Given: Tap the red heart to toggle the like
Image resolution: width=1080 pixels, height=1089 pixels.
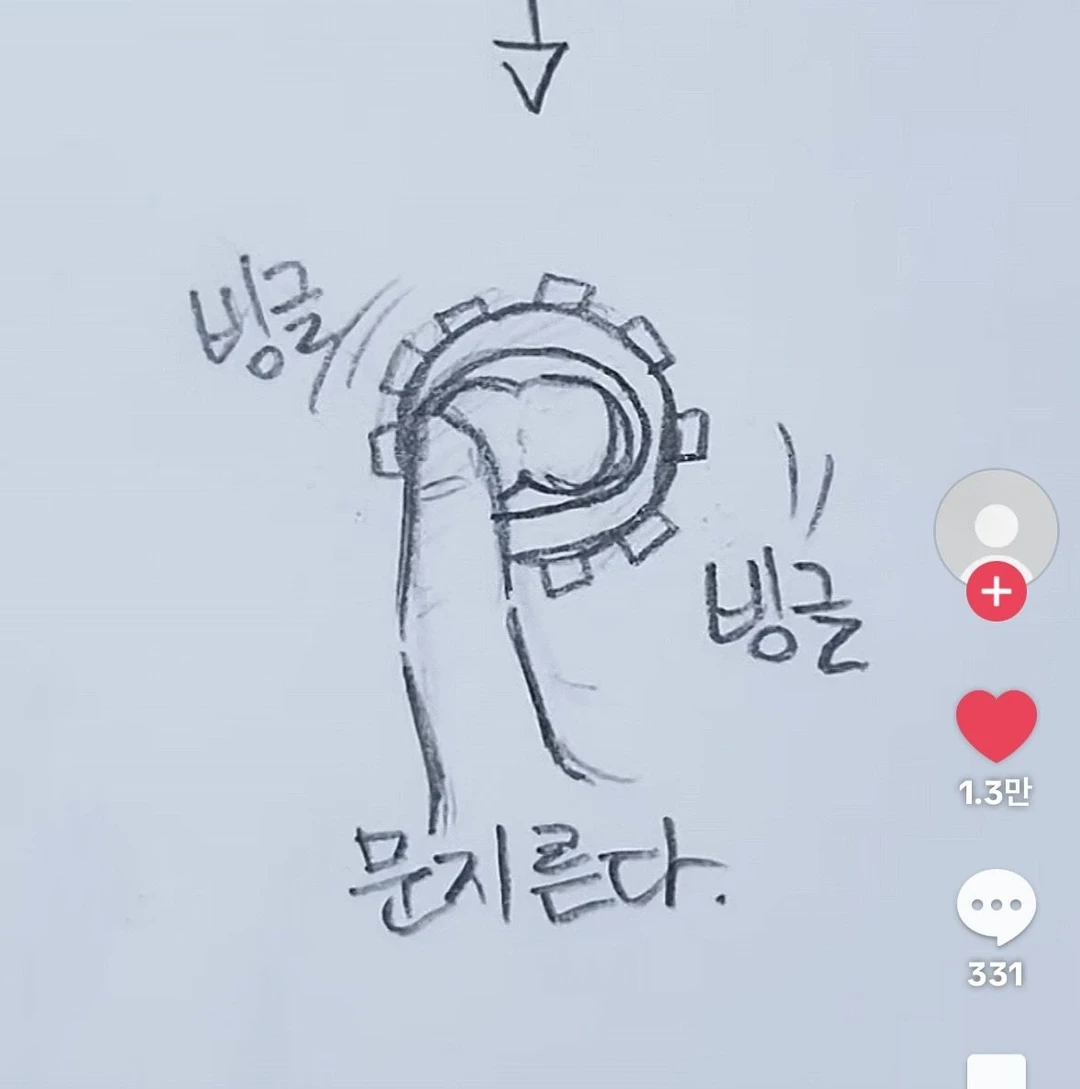Looking at the screenshot, I should pos(996,726).
